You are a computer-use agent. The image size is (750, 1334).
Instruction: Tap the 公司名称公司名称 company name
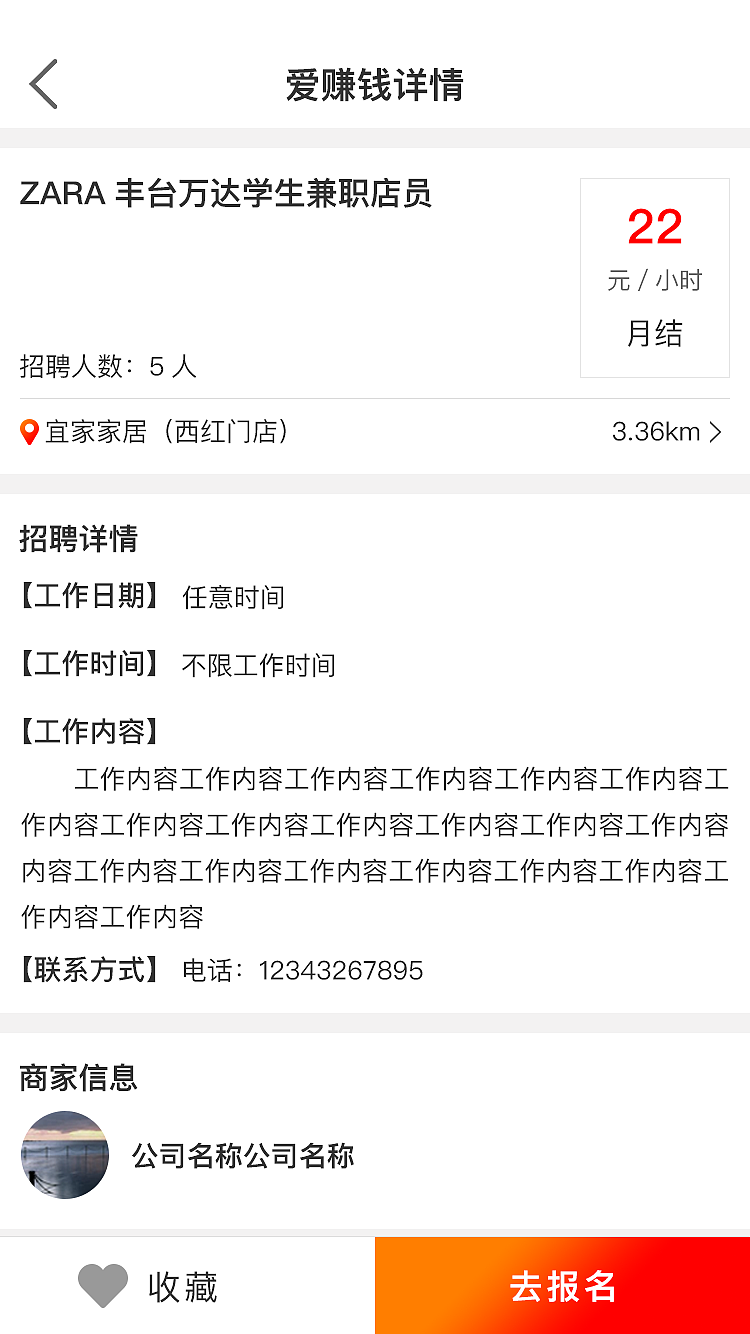pos(243,1155)
